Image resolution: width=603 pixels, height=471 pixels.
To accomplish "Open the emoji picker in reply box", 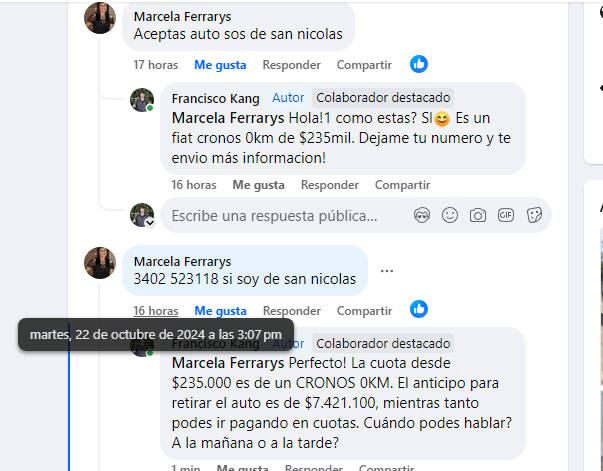I will (450, 215).
